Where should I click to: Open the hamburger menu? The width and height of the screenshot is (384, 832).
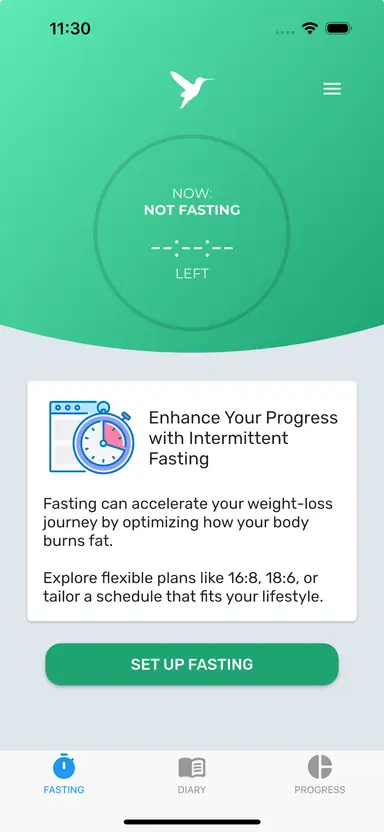tap(332, 89)
